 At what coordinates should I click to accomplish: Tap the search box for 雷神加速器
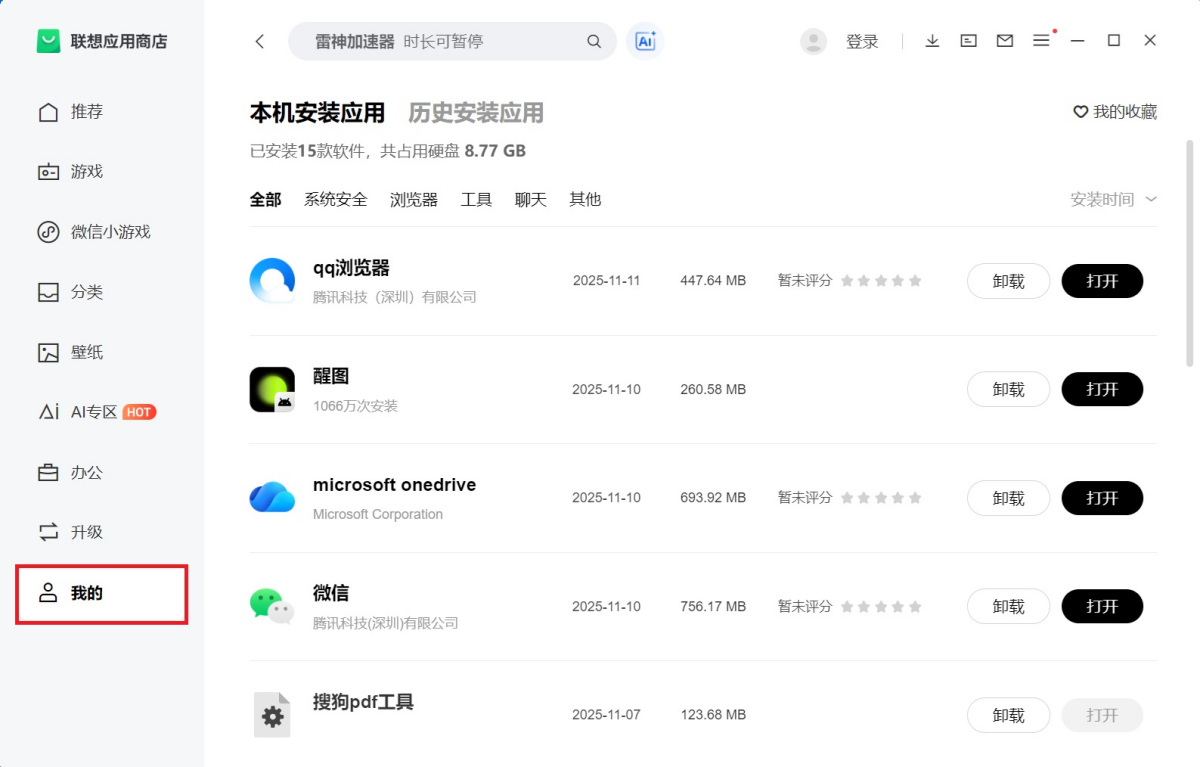point(440,41)
